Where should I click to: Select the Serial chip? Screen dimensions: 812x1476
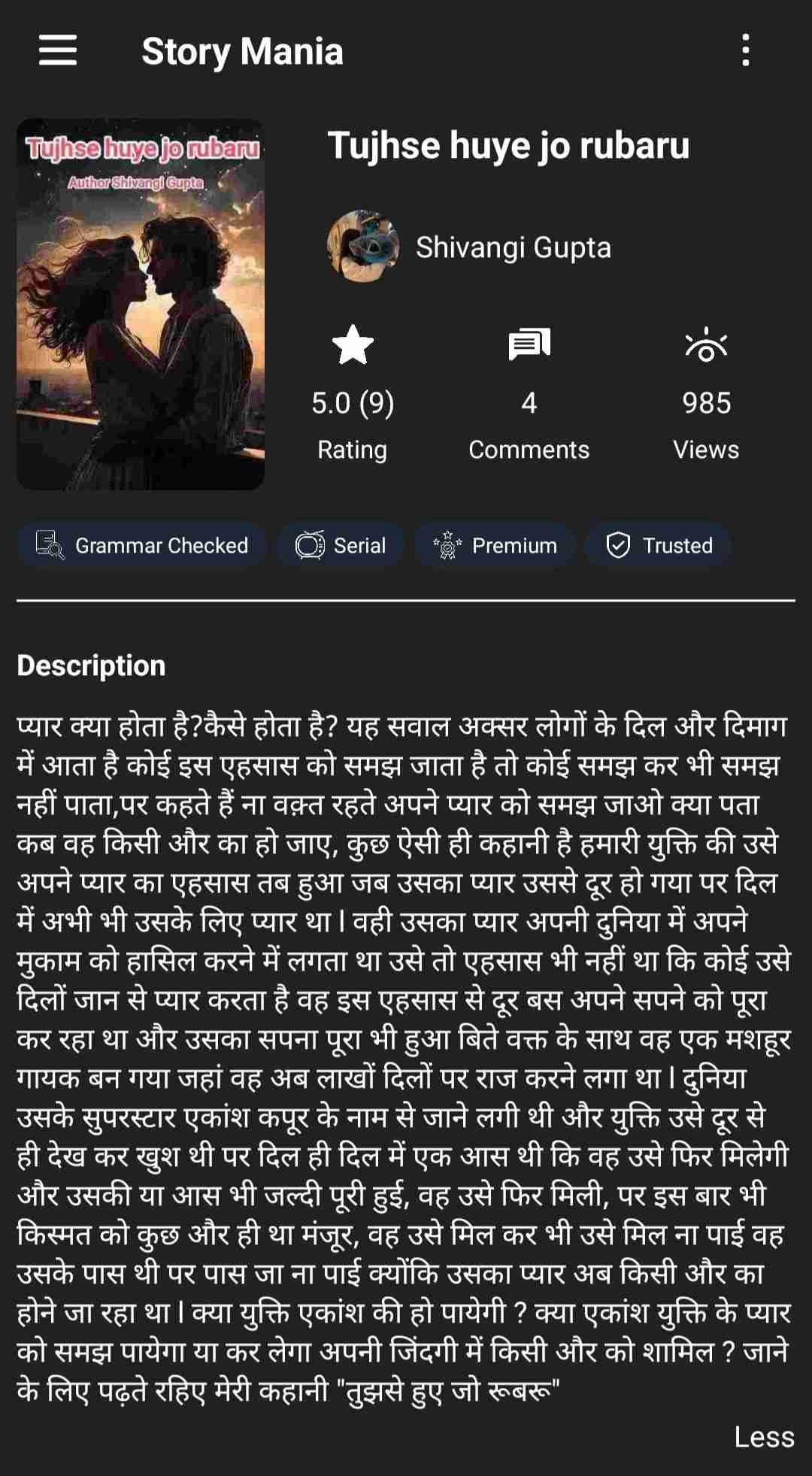pyautogui.click(x=341, y=545)
